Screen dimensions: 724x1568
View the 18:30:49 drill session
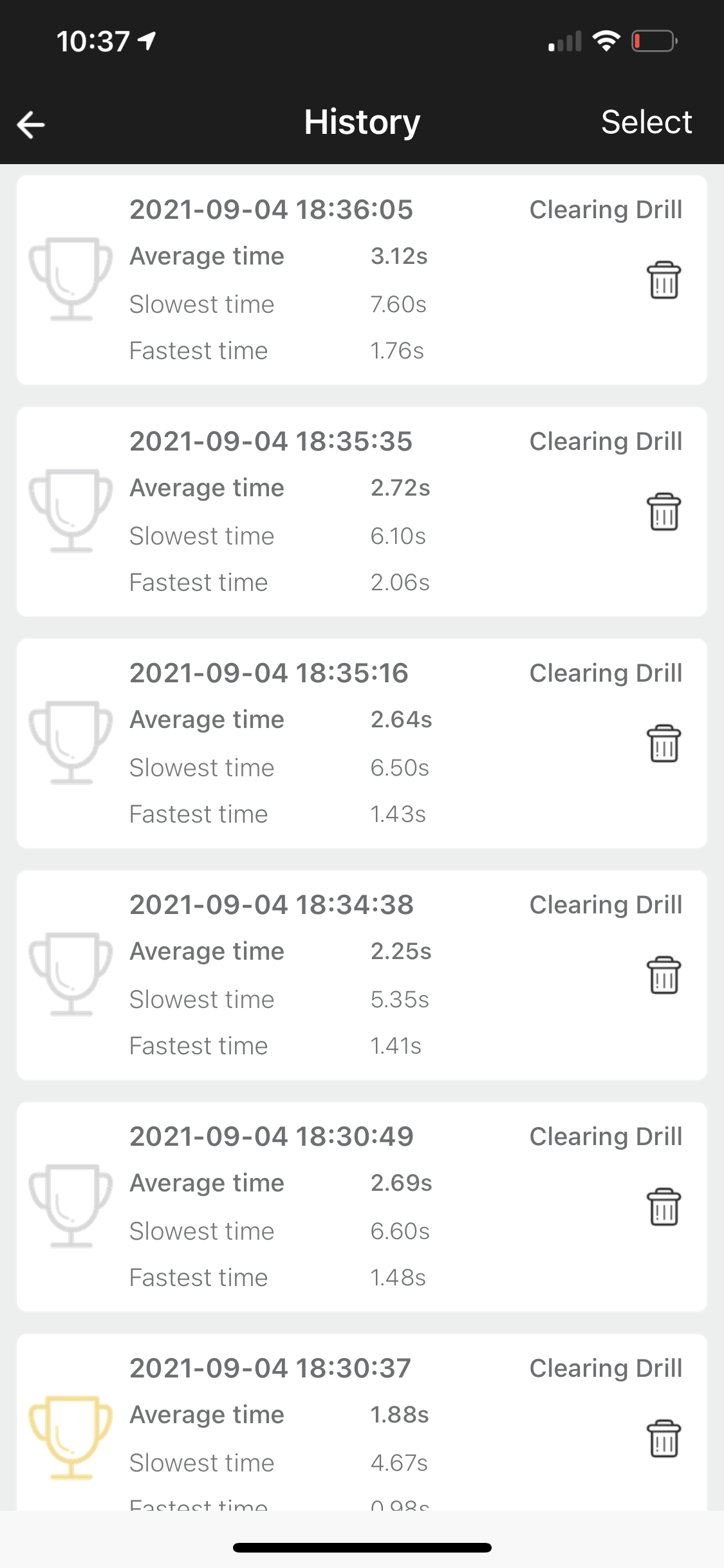pyautogui.click(x=362, y=1207)
